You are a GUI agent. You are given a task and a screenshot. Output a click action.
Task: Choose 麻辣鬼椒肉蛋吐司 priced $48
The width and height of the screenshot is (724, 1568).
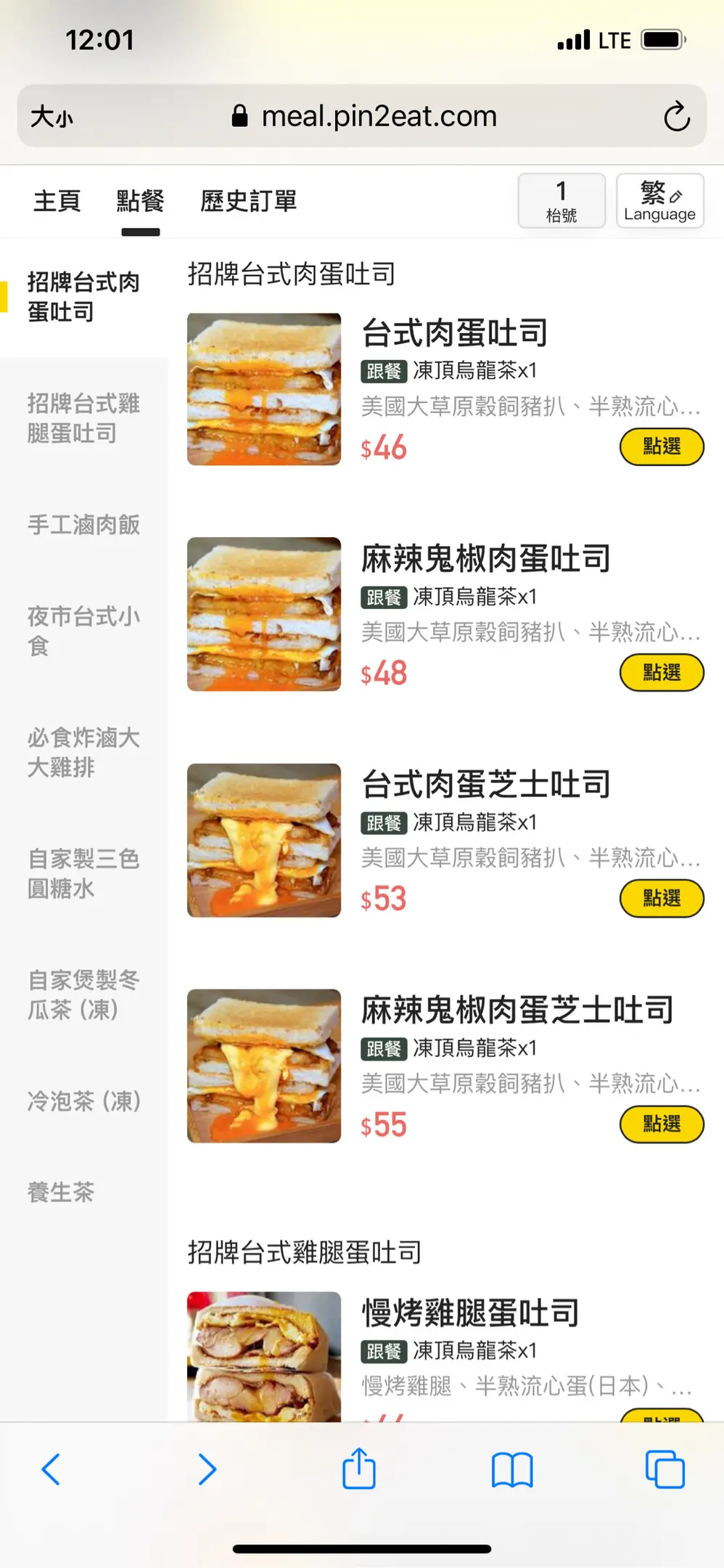coord(661,673)
